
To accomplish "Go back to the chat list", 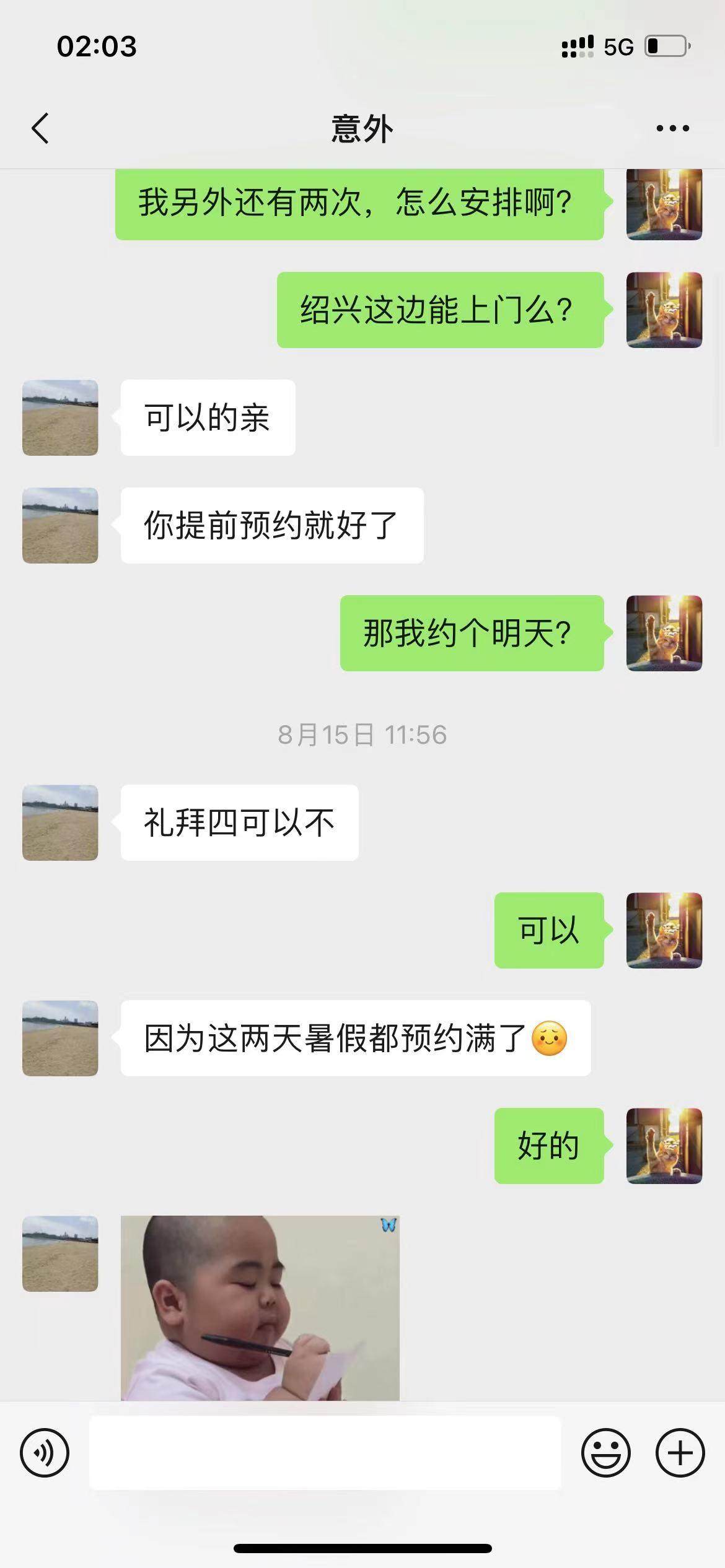I will pyautogui.click(x=40, y=129).
